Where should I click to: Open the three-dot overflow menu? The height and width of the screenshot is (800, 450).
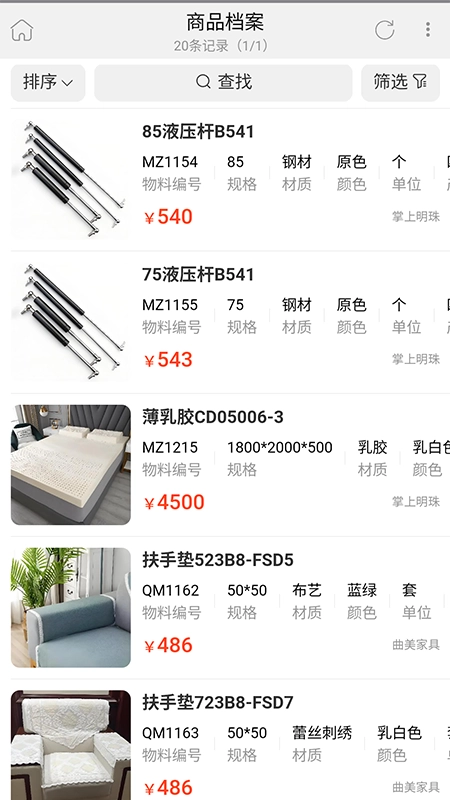pos(428,30)
